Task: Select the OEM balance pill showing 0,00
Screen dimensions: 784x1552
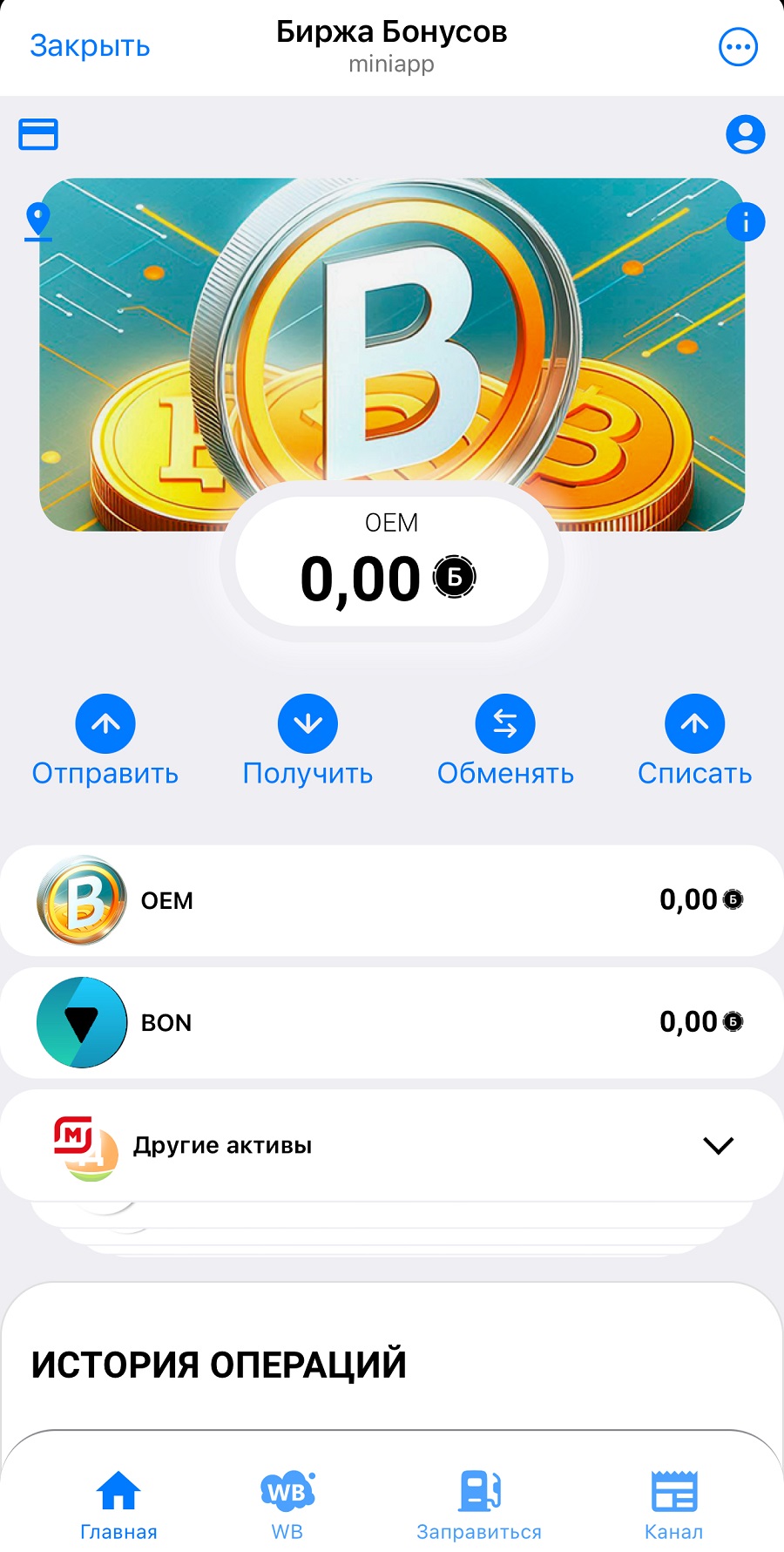Action: click(391, 562)
